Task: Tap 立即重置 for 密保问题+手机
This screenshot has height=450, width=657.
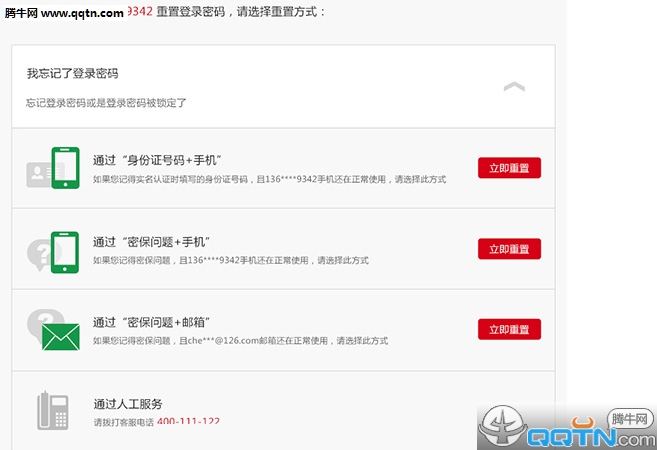Action: coord(509,249)
